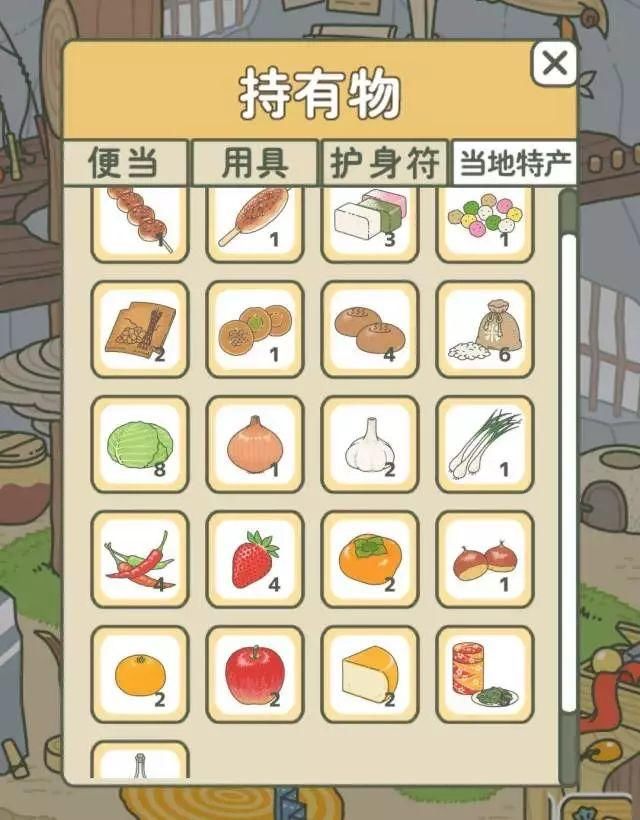Select the chestnuts item
Screen dimensions: 640x820
tap(484, 559)
